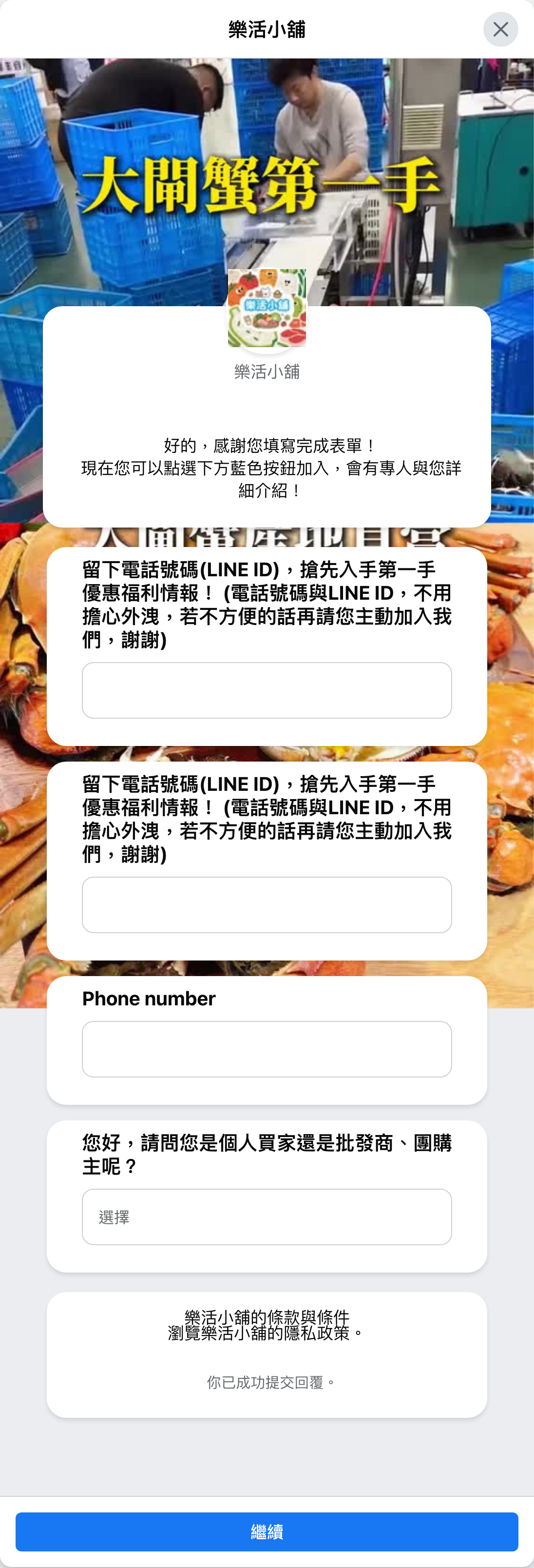
Task: Close the form using the X icon
Action: coord(500,29)
